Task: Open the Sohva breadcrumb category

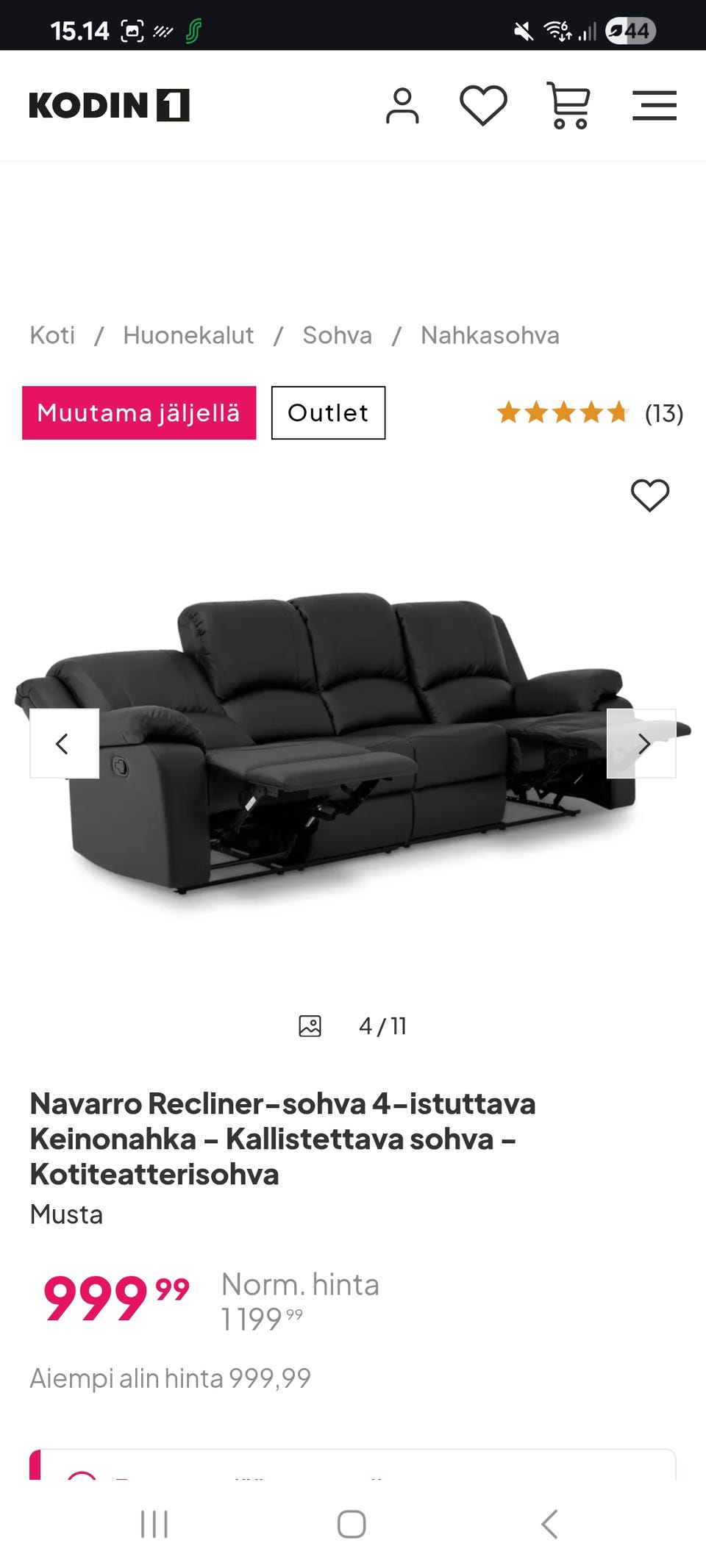Action: (337, 335)
